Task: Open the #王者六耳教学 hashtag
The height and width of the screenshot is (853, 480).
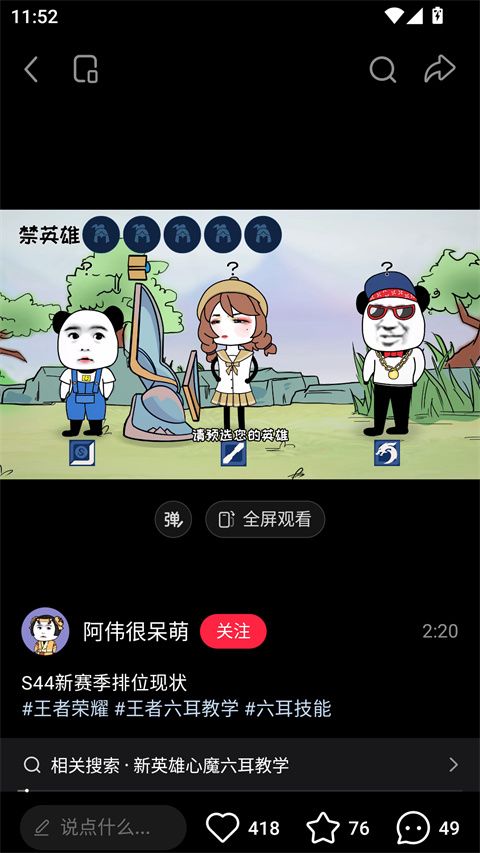Action: tap(176, 709)
